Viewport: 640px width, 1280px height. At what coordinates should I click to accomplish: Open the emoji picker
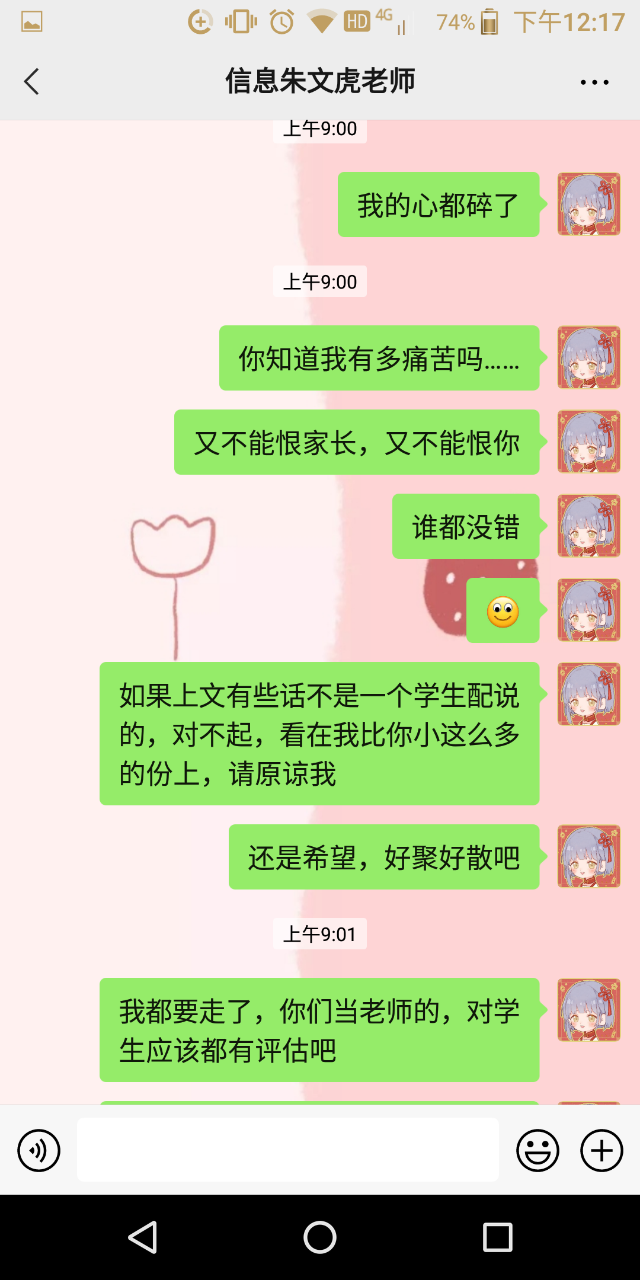(537, 1151)
